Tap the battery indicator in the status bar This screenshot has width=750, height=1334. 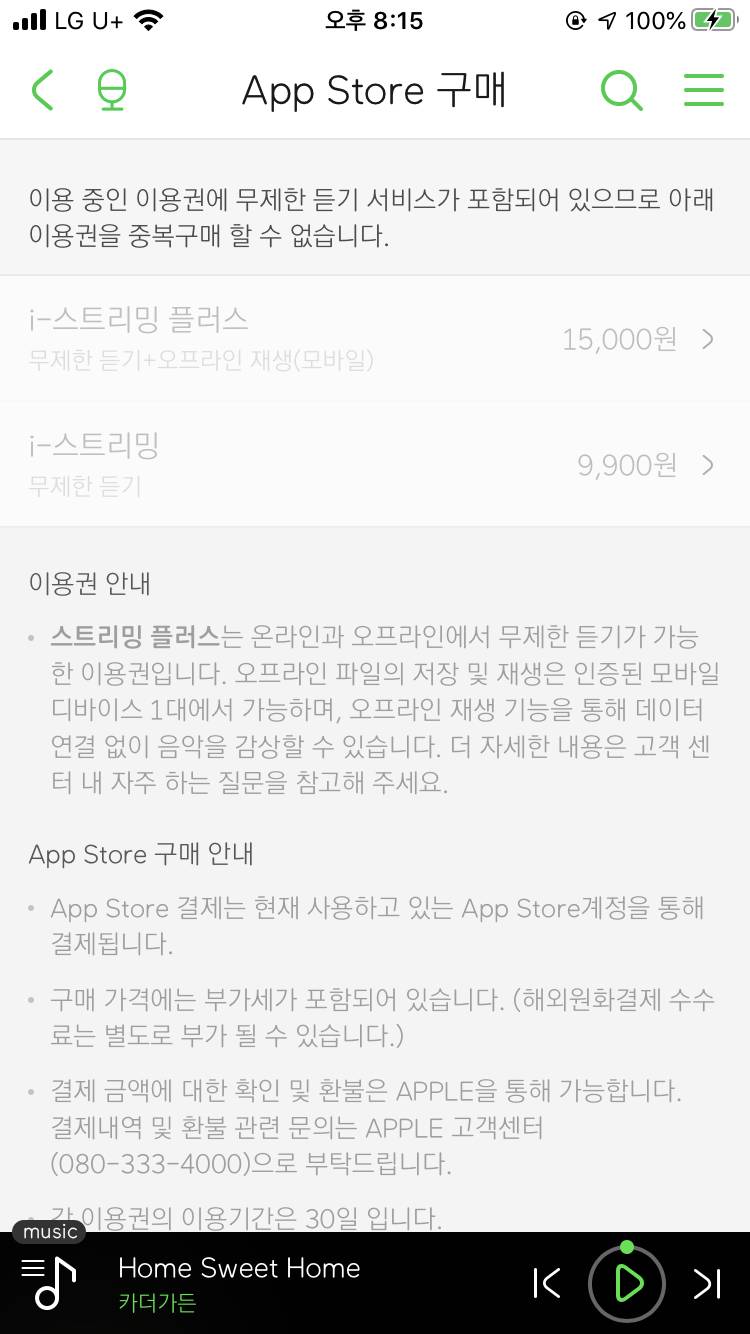[713, 19]
